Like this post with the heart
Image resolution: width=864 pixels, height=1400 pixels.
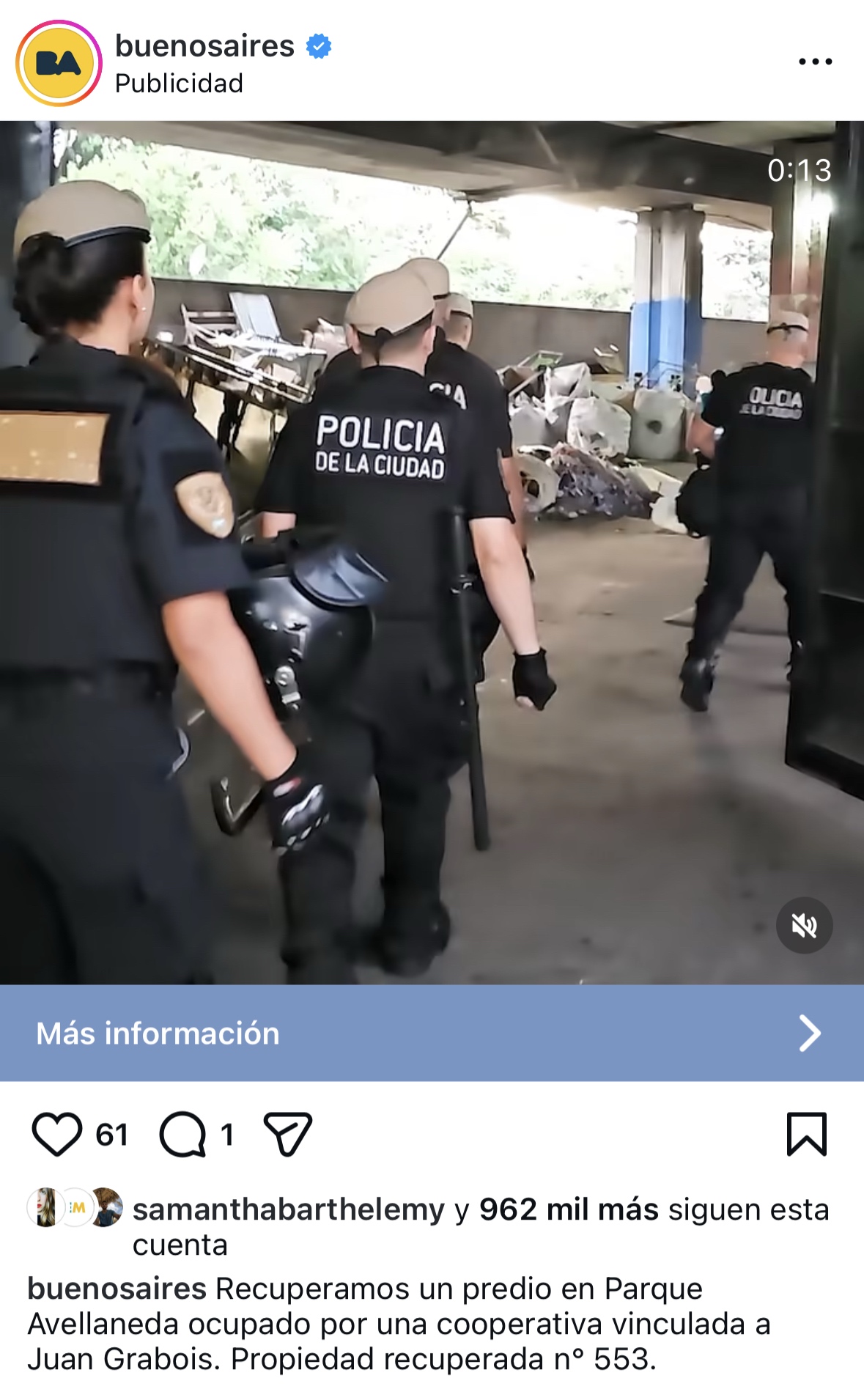point(57,1134)
